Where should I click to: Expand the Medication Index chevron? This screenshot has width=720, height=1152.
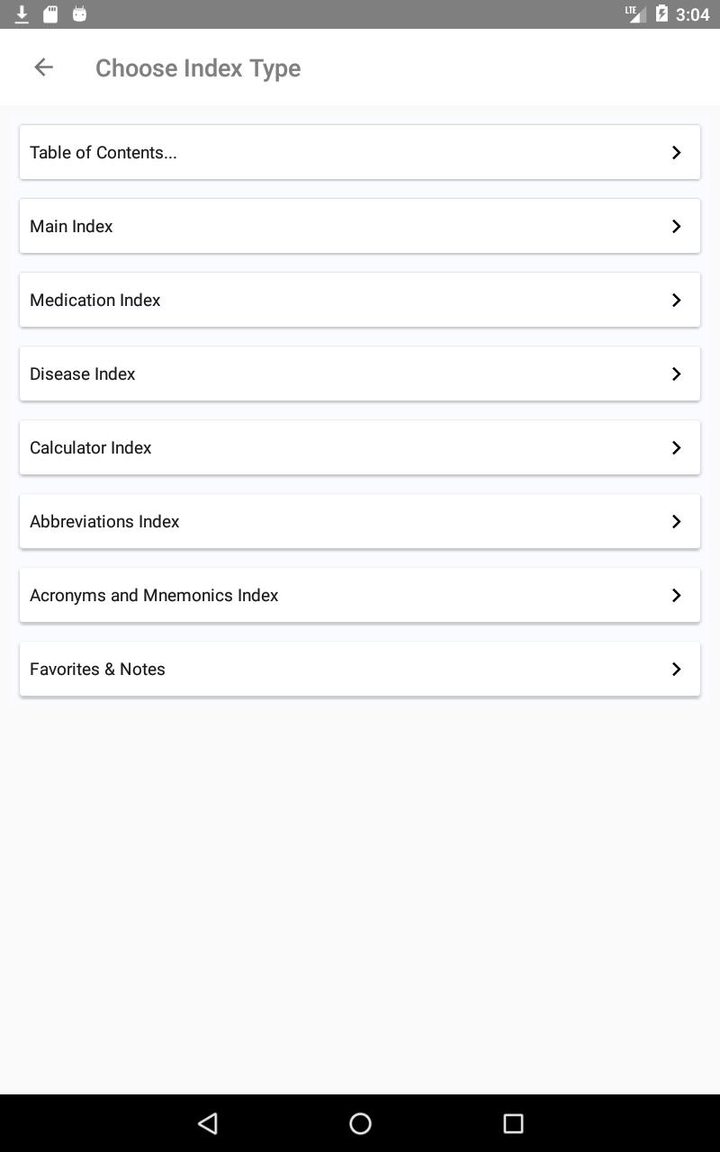(676, 300)
